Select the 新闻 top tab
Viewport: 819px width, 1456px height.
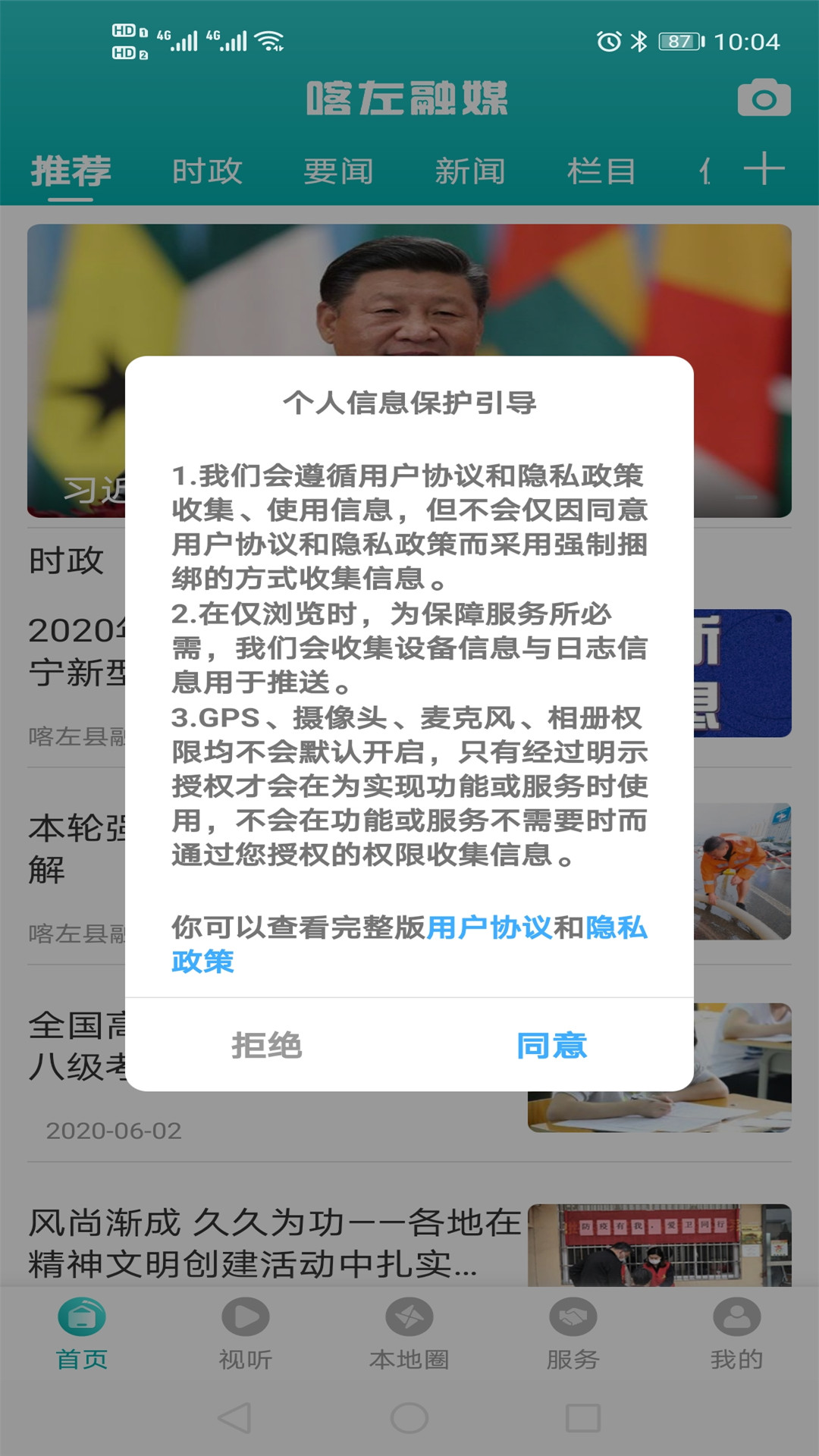(x=470, y=171)
